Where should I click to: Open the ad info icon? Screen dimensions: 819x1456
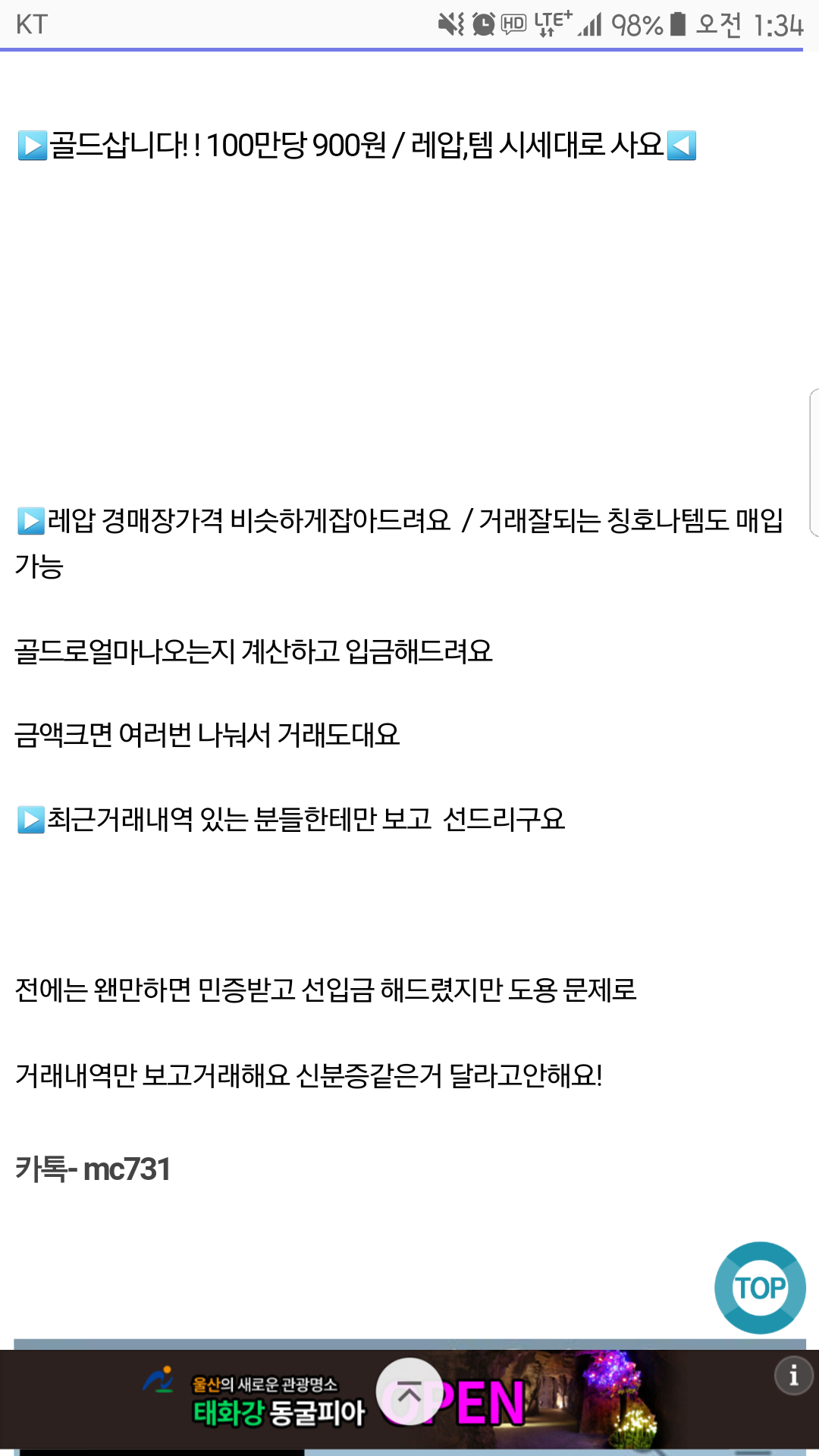pos(793,1376)
